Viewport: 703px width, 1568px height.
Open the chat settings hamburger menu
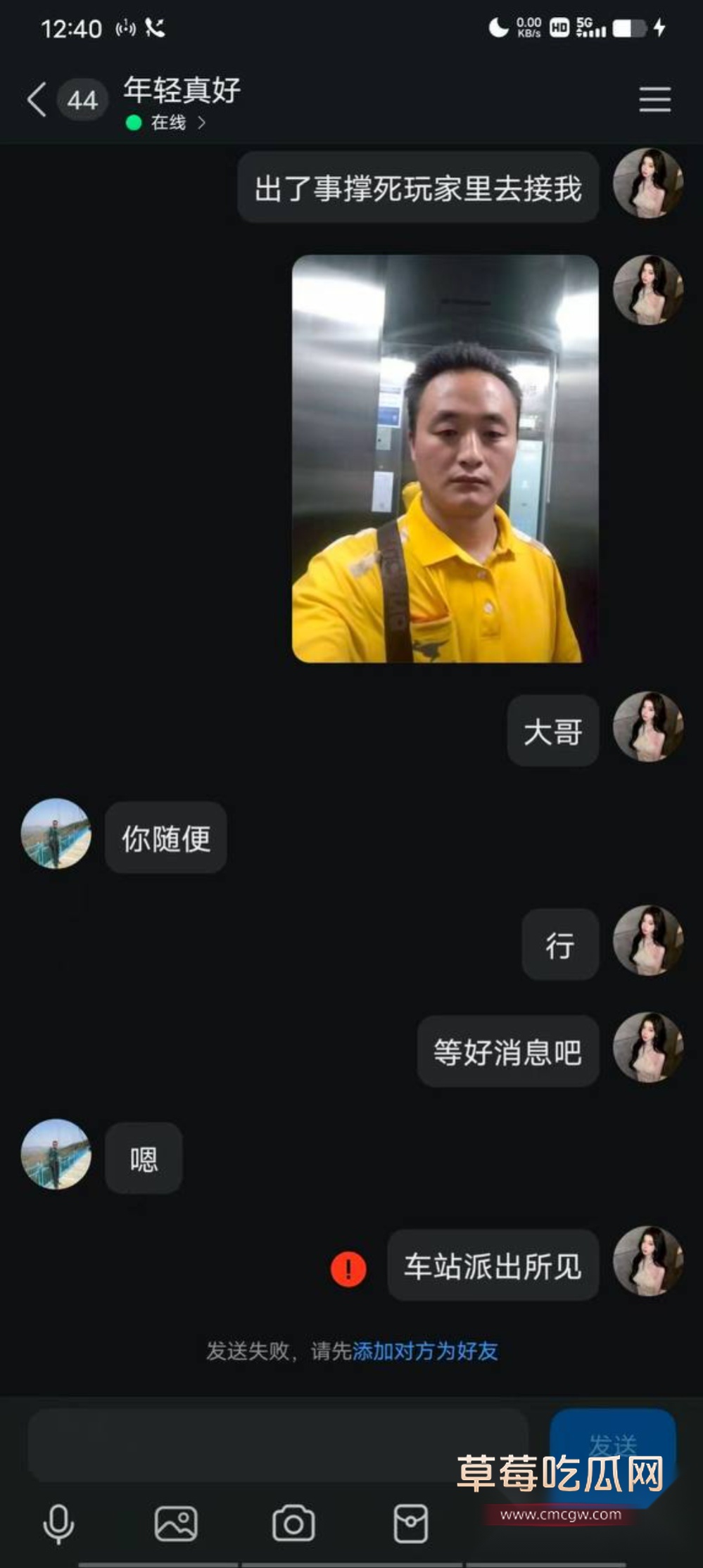coord(654,99)
